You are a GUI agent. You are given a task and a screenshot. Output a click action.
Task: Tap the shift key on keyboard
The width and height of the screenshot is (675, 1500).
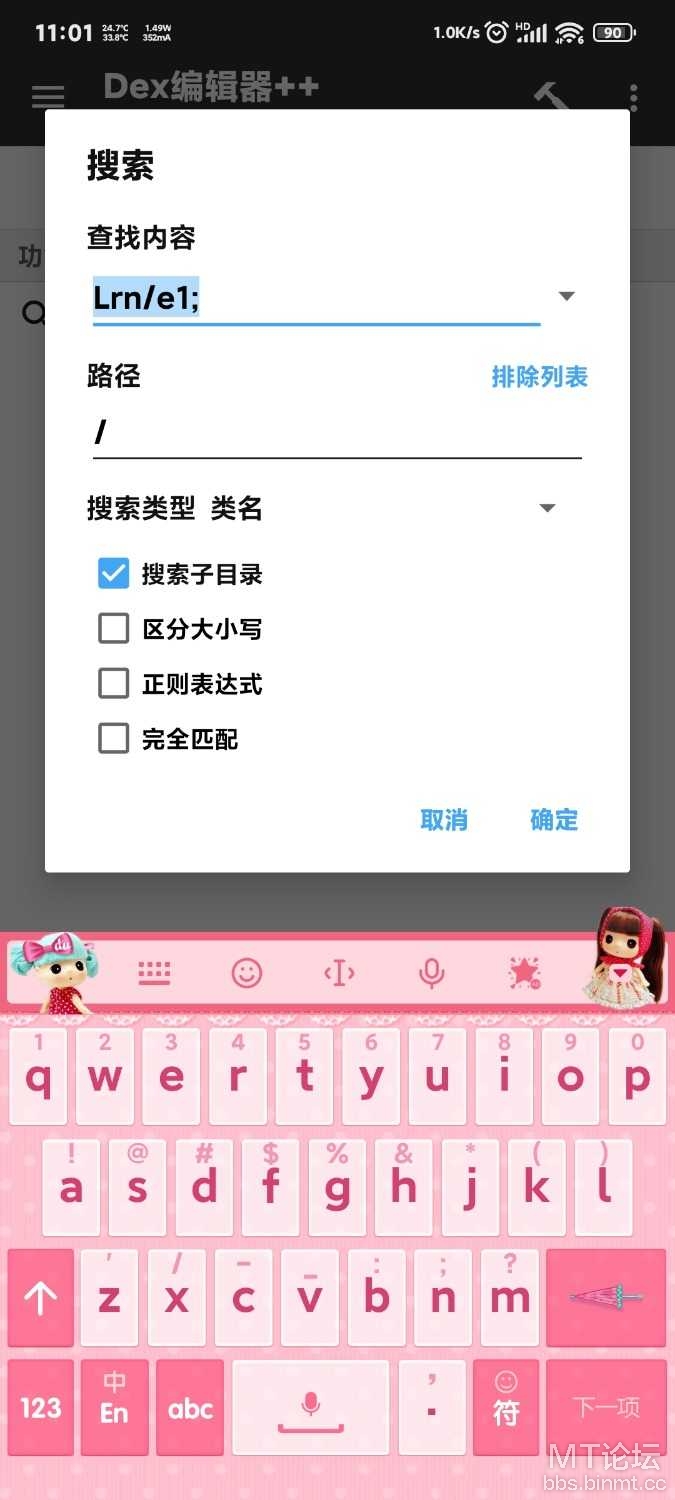(41, 1298)
